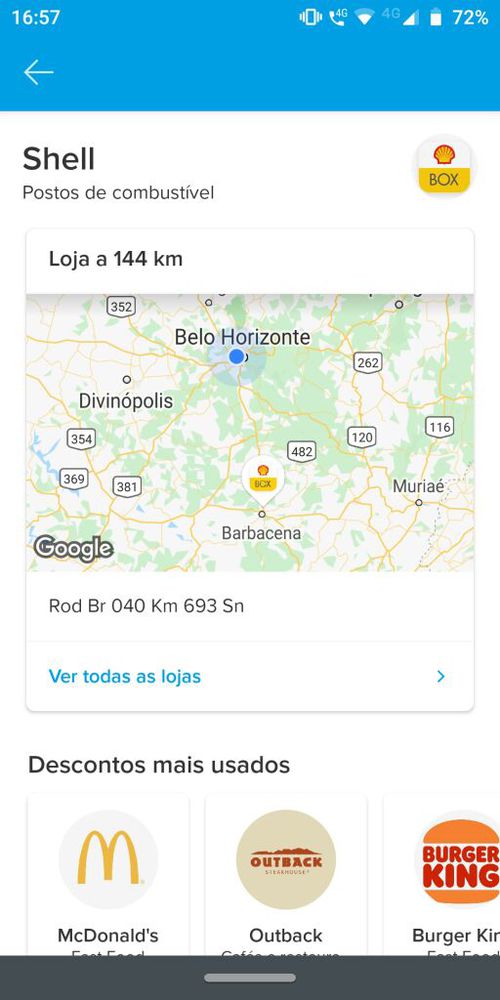500x1000 pixels.
Task: Open the store location map
Action: click(x=249, y=432)
